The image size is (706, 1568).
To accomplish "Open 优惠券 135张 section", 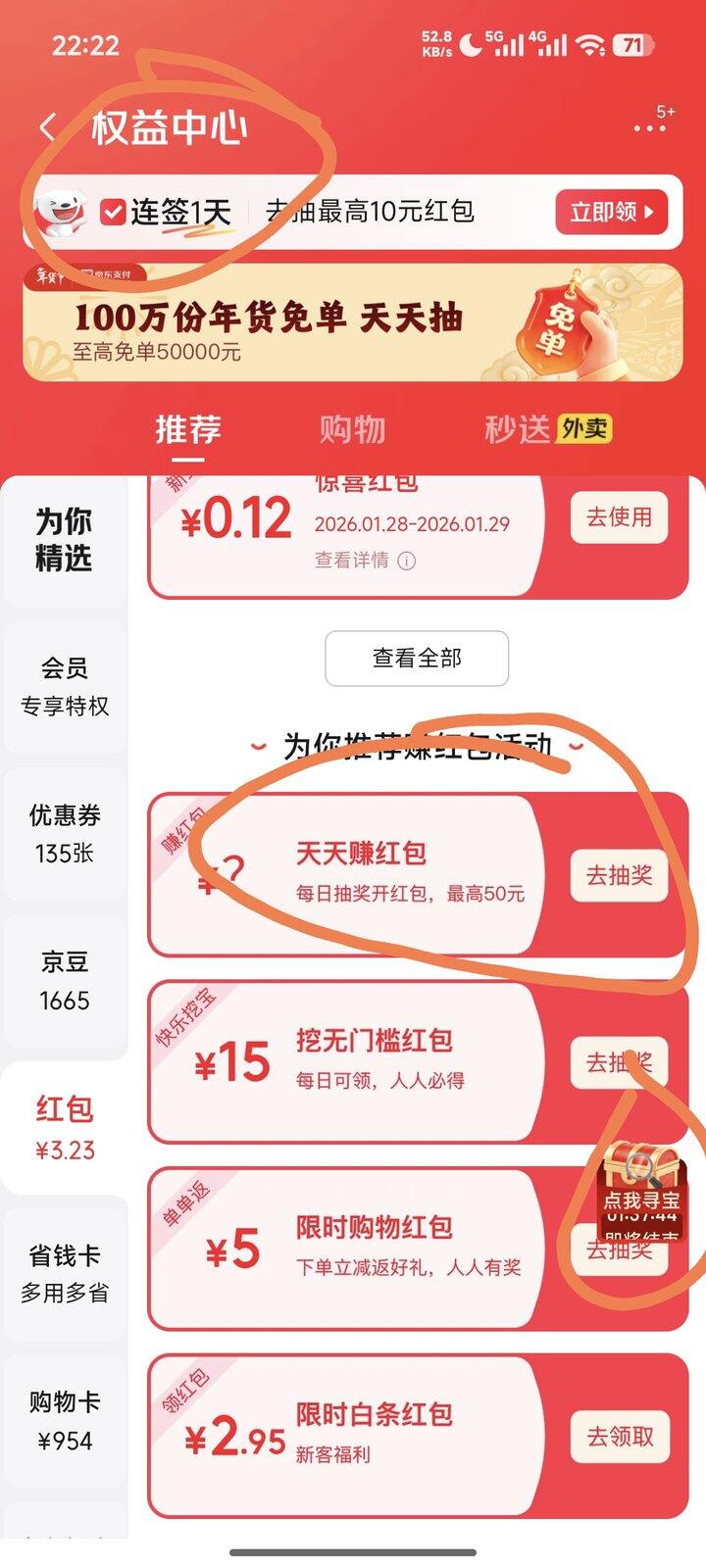I will (64, 833).
